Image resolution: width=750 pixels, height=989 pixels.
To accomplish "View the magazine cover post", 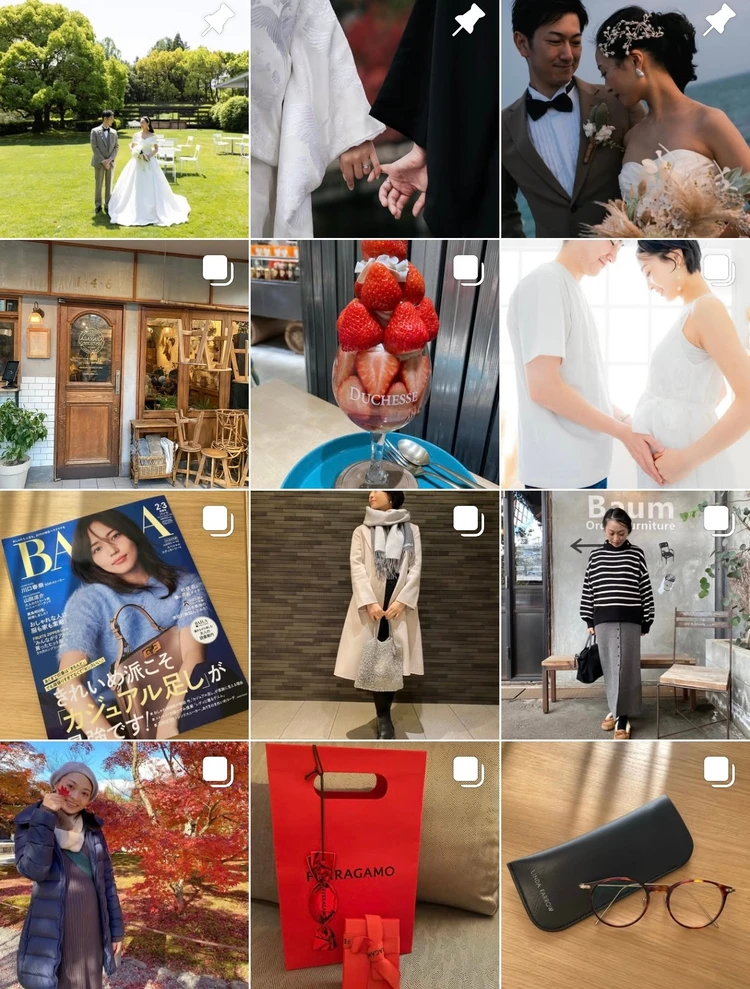I will click(x=124, y=615).
